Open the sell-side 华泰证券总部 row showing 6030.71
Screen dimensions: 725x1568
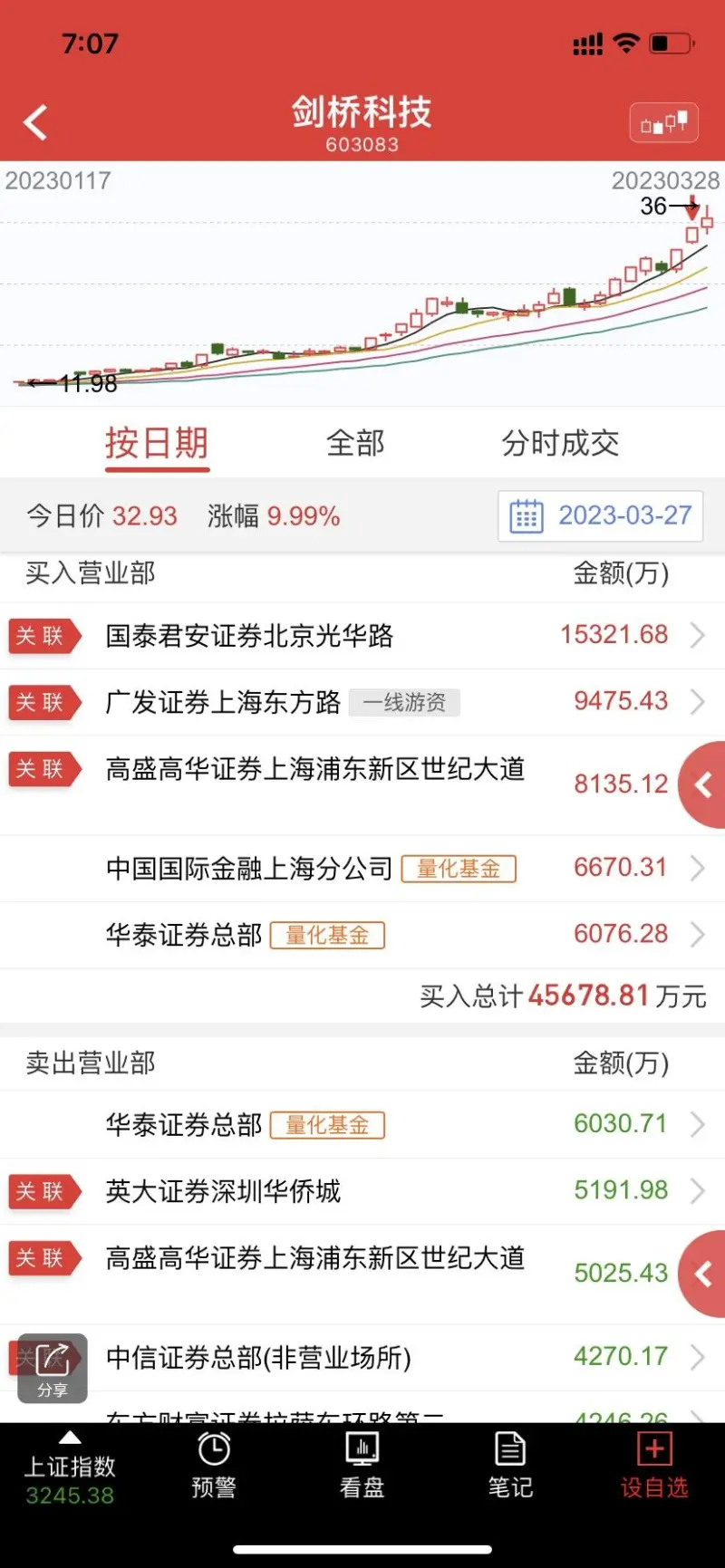click(362, 1124)
